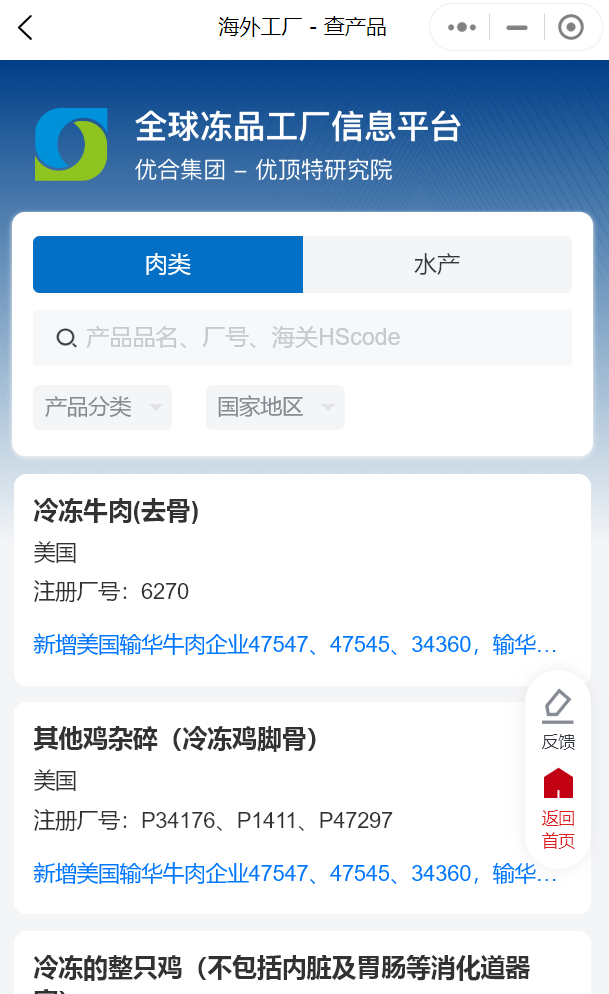Screen dimensions: 609x994
Task: Switch to the 水产 tab
Action: pyautogui.click(x=437, y=264)
